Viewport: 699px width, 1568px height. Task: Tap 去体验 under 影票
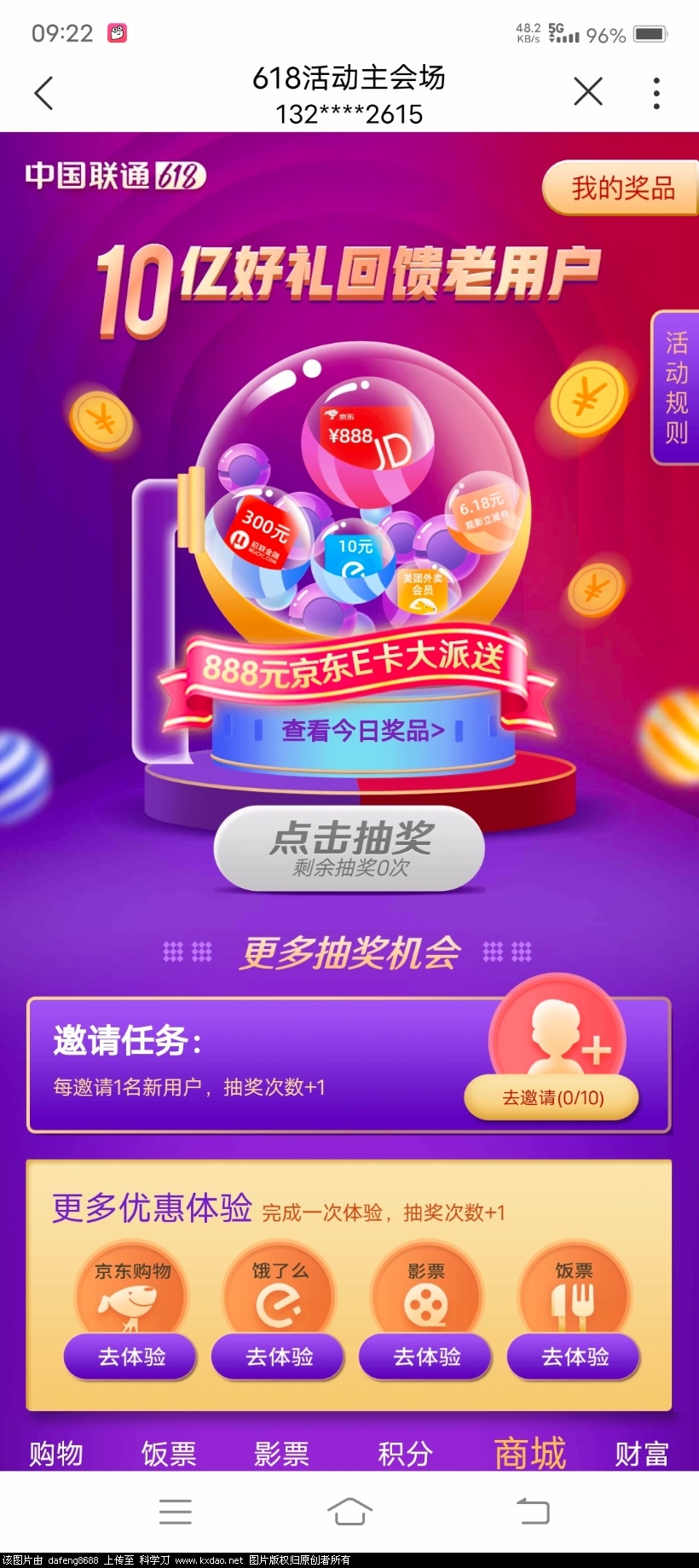426,1357
